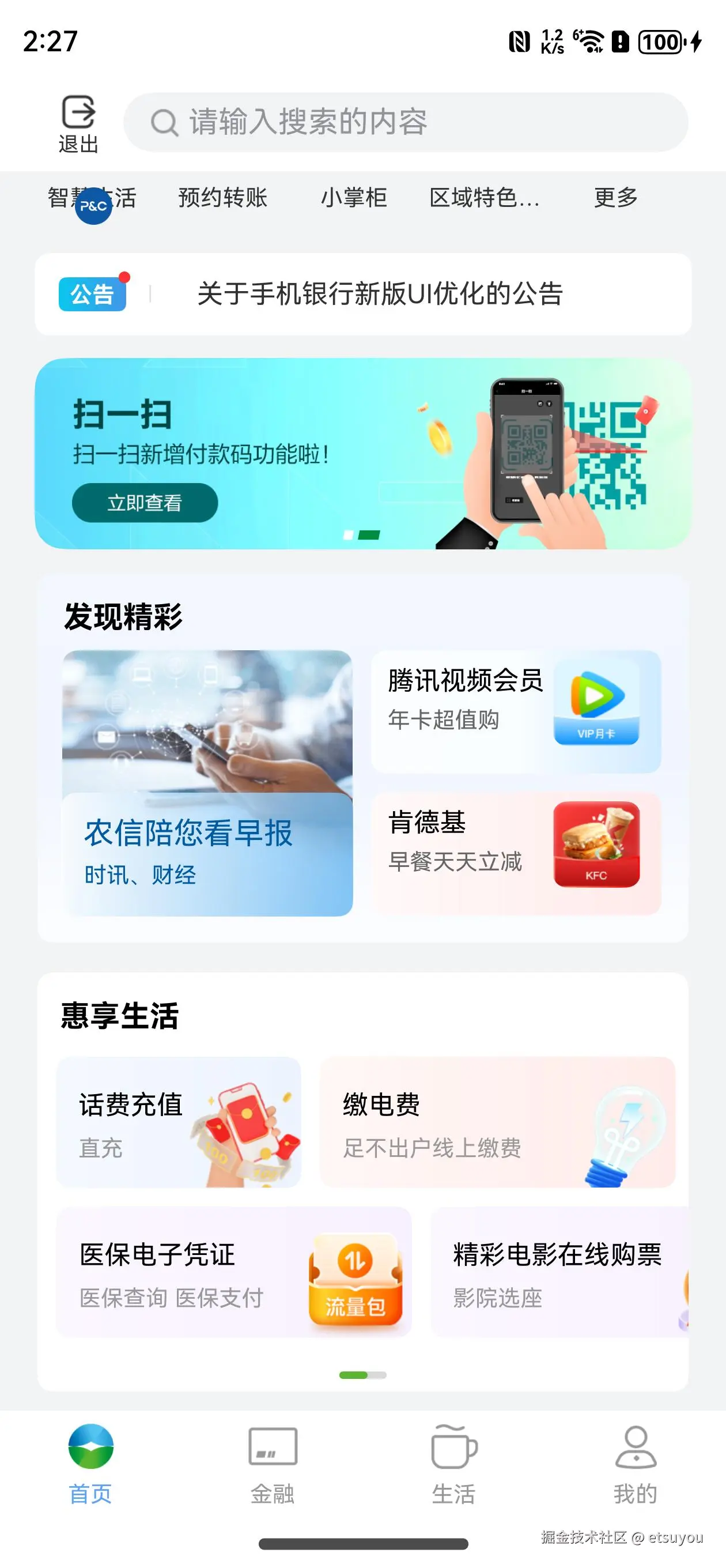Open 预约转账 shortcut
This screenshot has width=726, height=1568.
pyautogui.click(x=222, y=197)
